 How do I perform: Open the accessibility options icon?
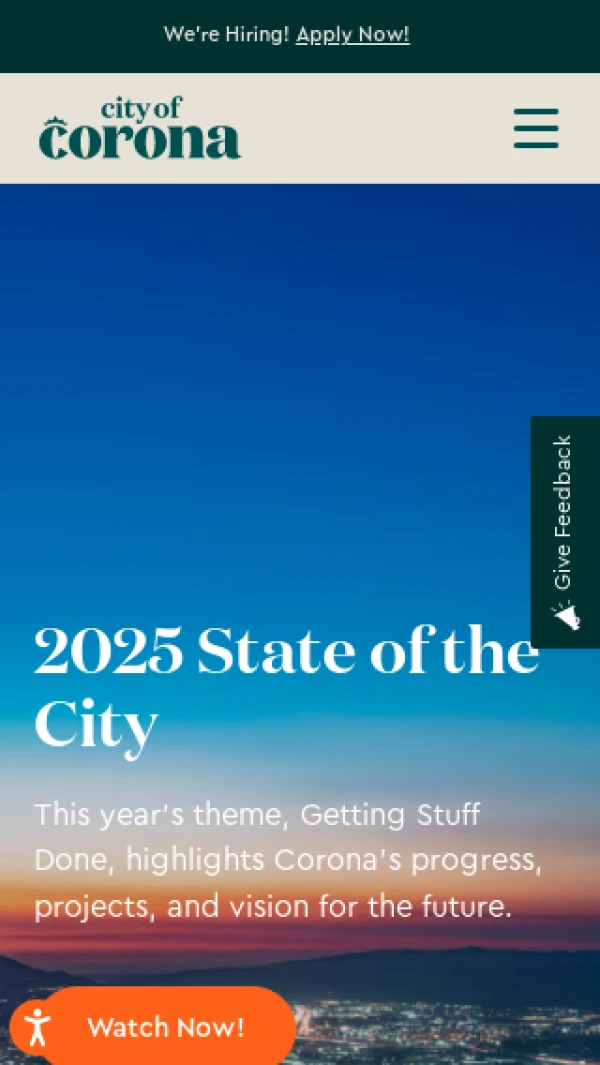37,1027
